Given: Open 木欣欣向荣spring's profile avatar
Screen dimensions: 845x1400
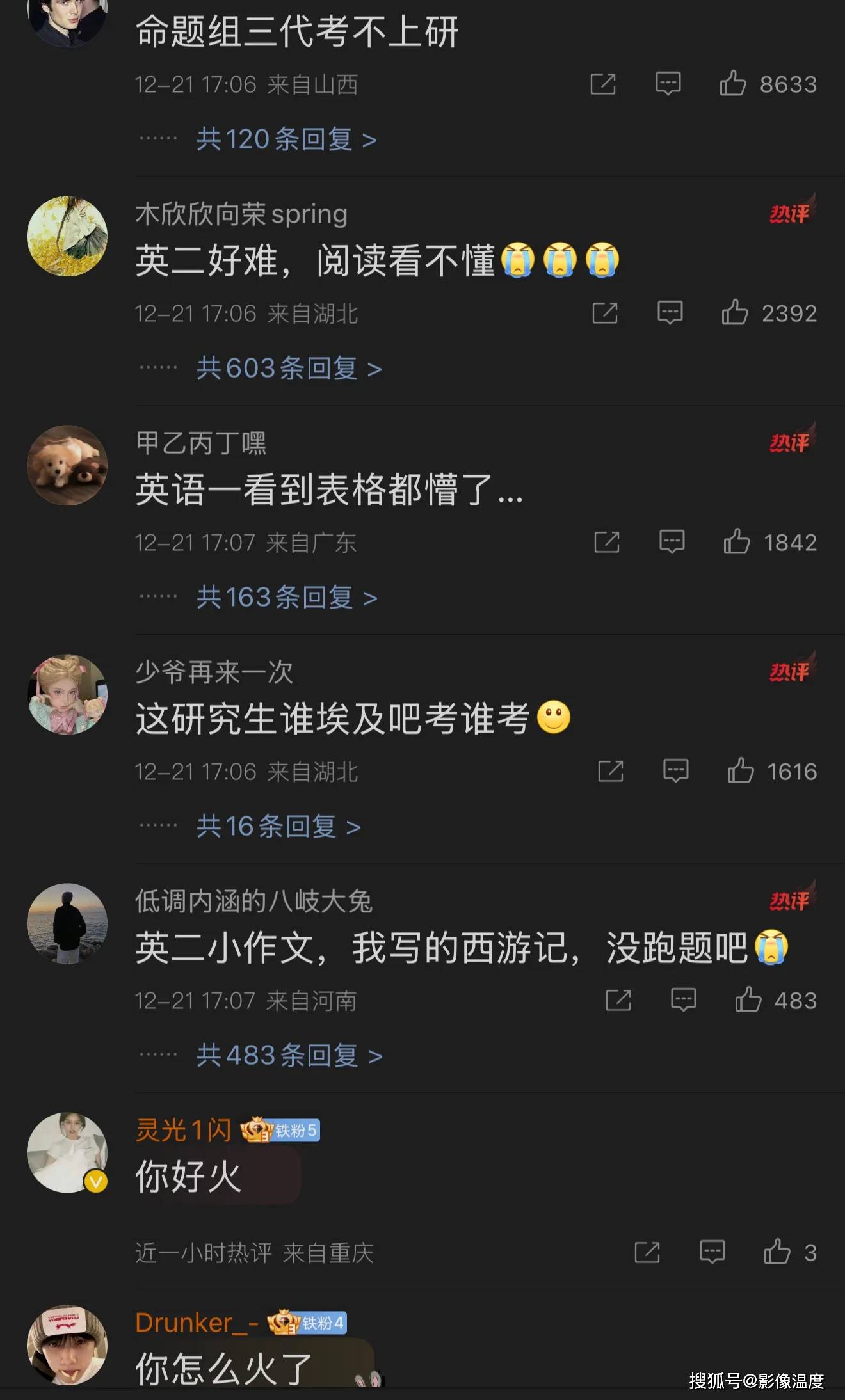Looking at the screenshot, I should (x=67, y=236).
